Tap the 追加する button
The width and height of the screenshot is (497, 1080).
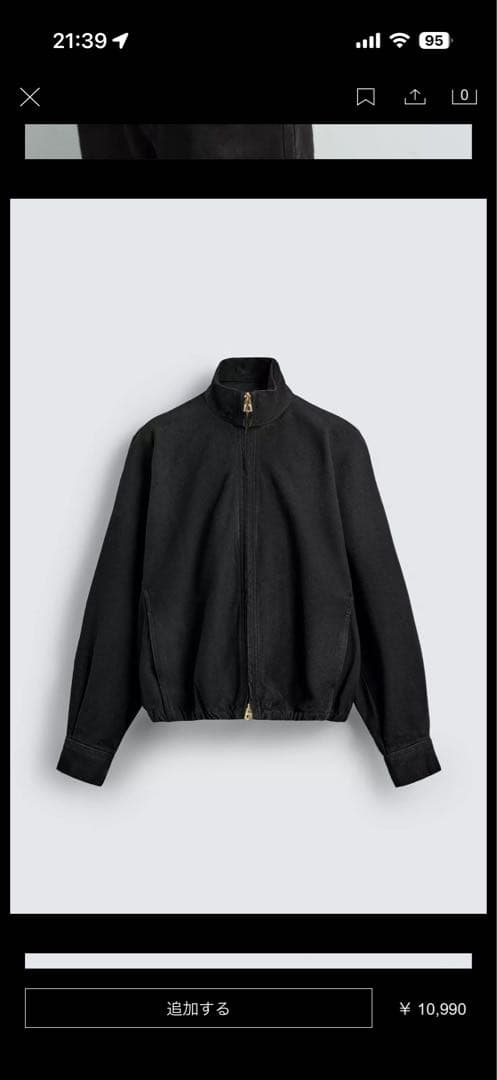point(198,1008)
